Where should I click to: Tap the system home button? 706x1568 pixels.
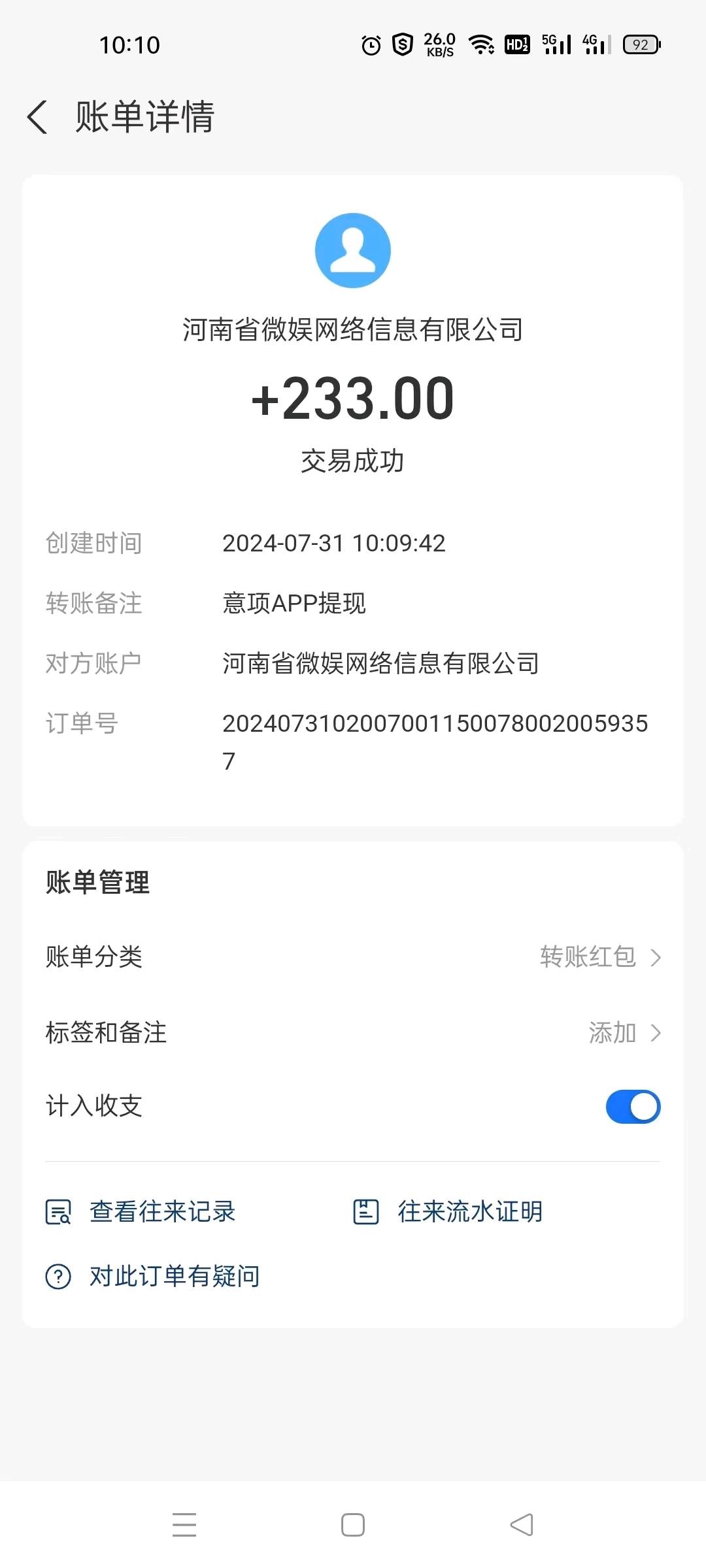353,1525
